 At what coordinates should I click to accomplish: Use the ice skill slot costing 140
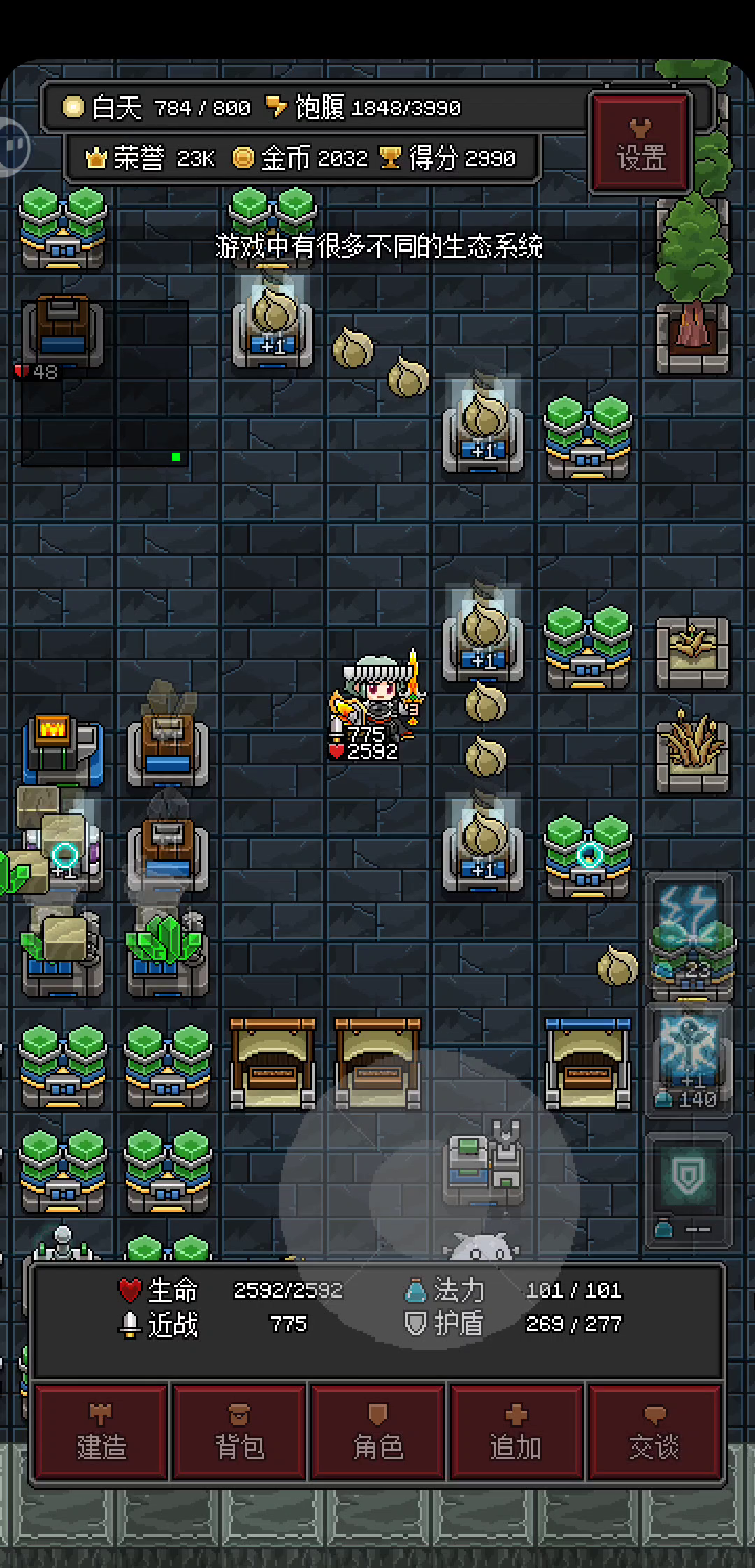[x=689, y=1060]
